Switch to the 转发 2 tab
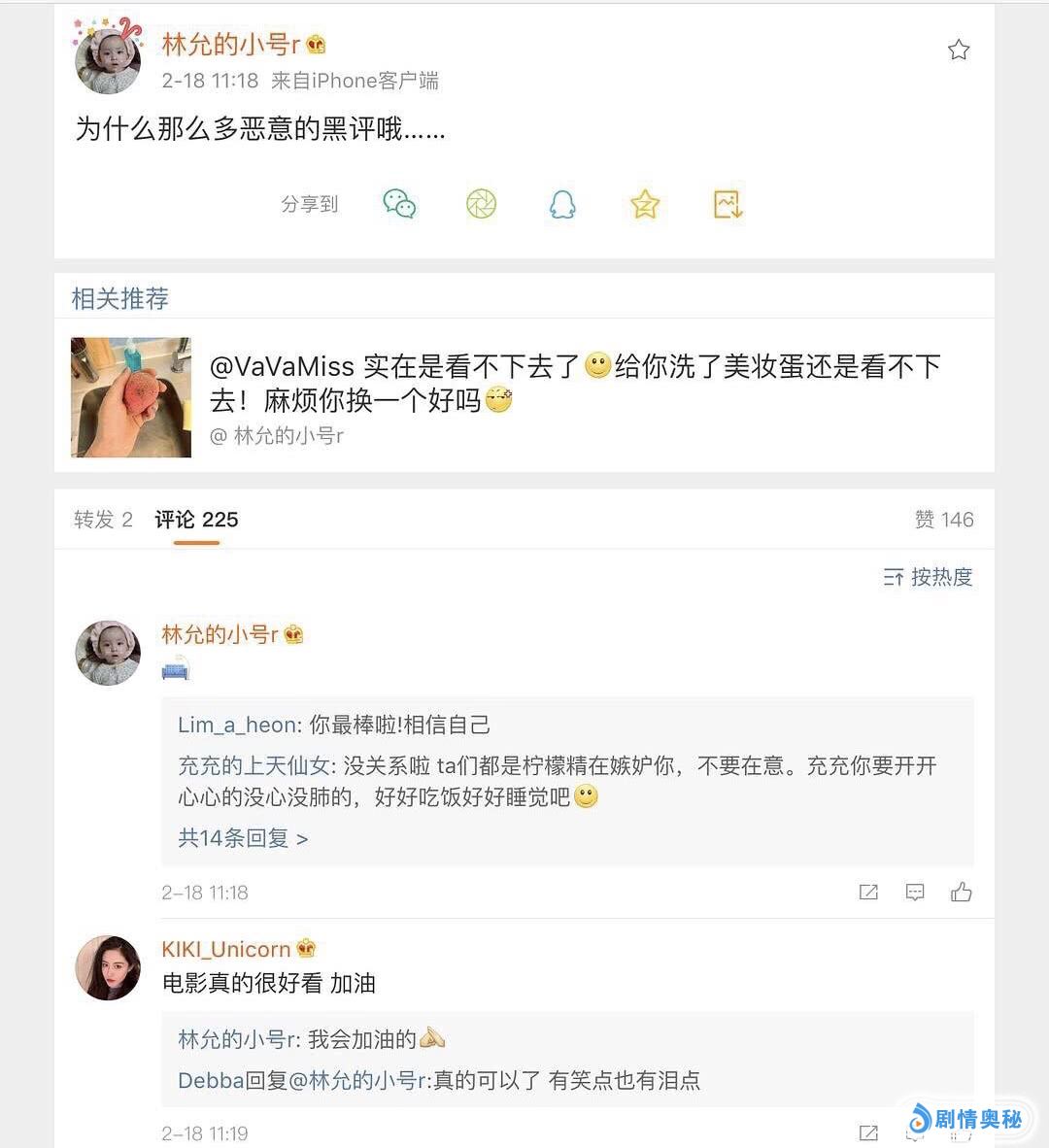 coord(103,520)
